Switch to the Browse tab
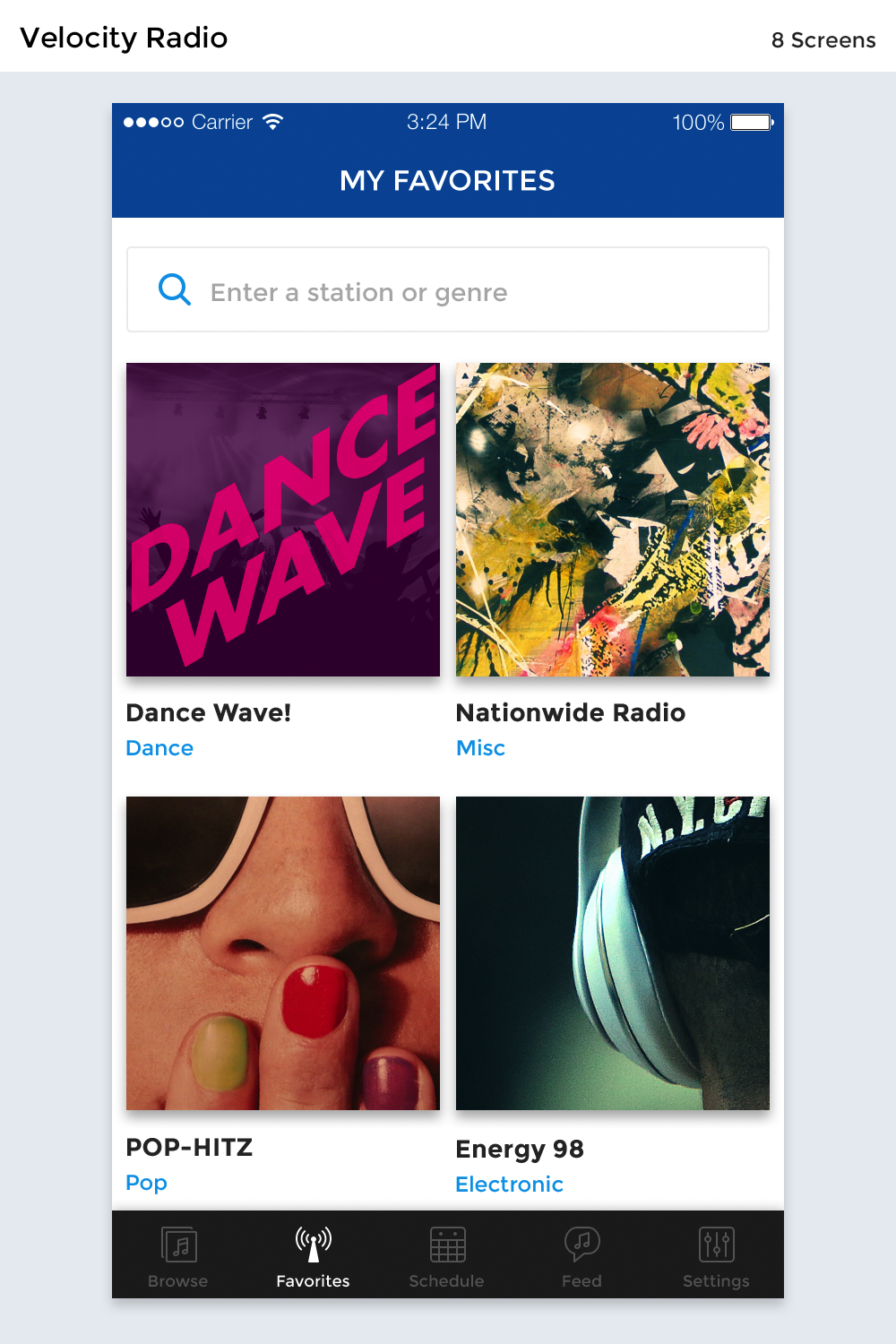Screen dimensions: 896x1344 click(x=178, y=1256)
